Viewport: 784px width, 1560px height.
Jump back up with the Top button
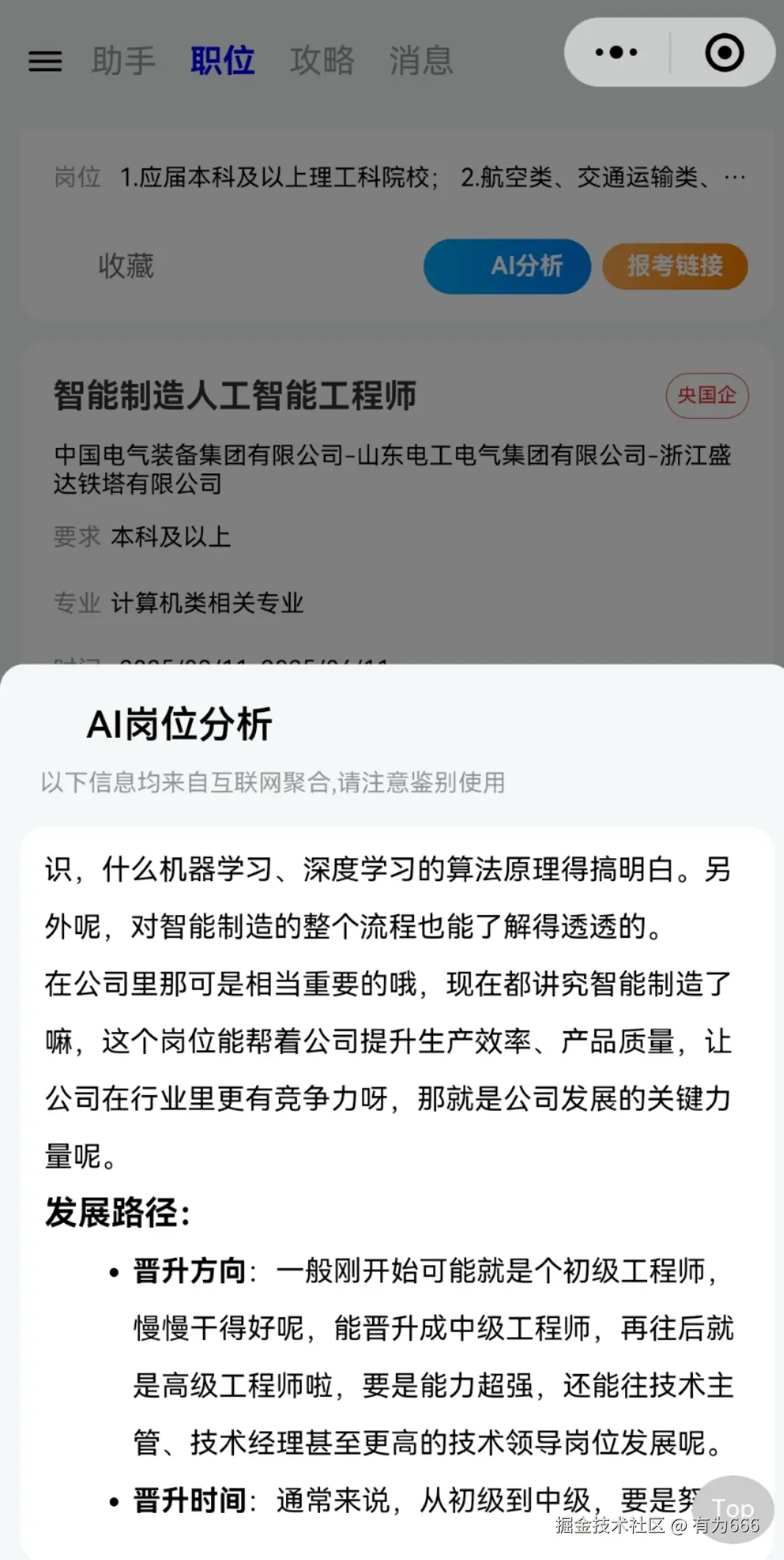pos(733,1508)
